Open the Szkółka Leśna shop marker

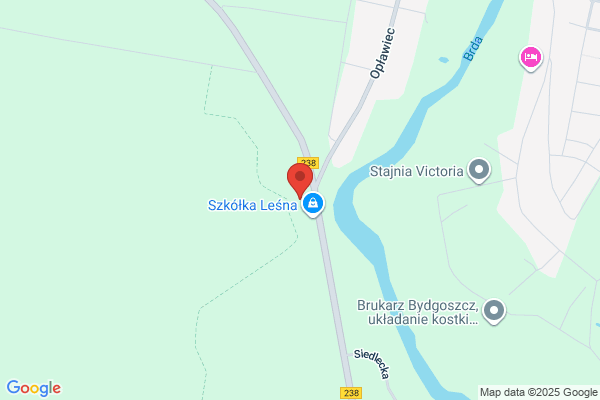pos(313,204)
